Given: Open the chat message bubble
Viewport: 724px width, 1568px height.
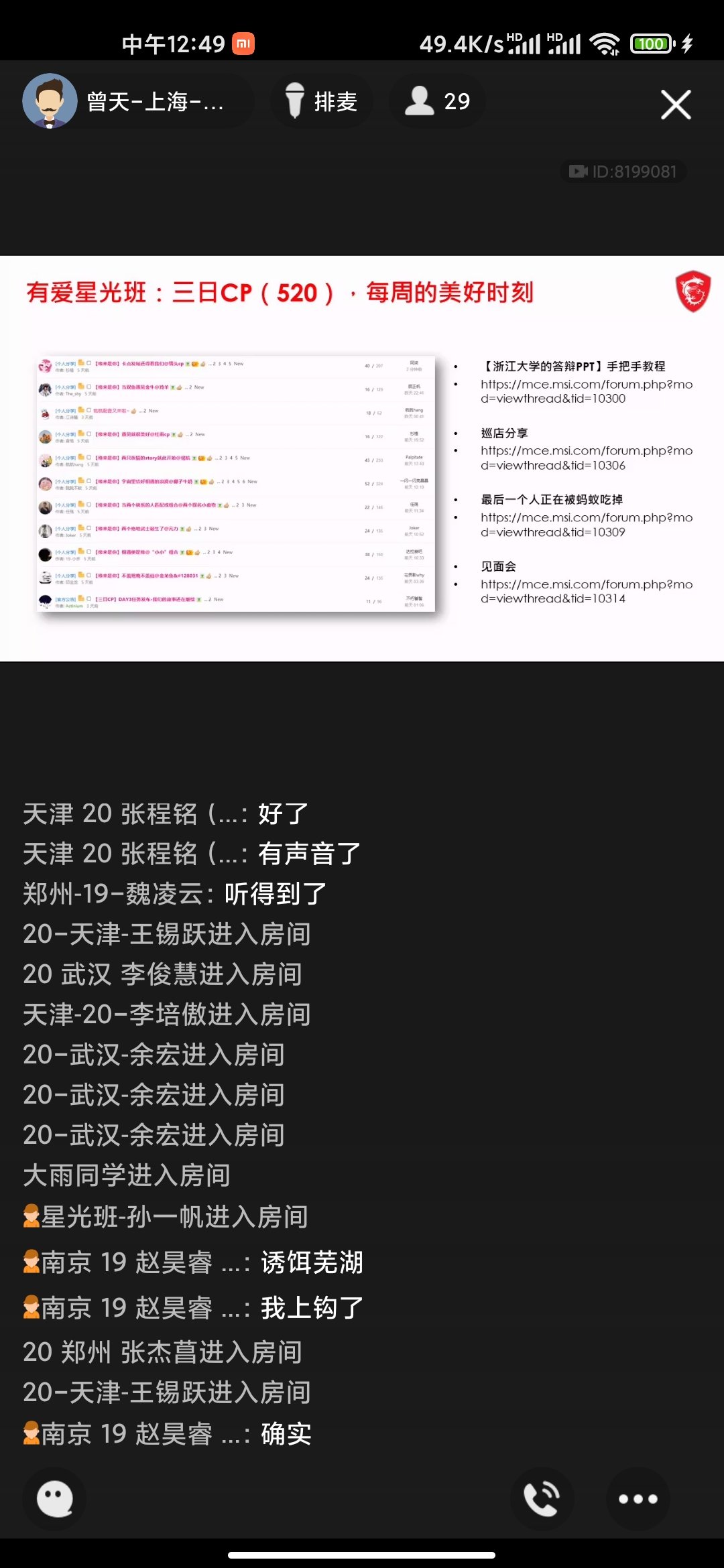Looking at the screenshot, I should point(55,1498).
